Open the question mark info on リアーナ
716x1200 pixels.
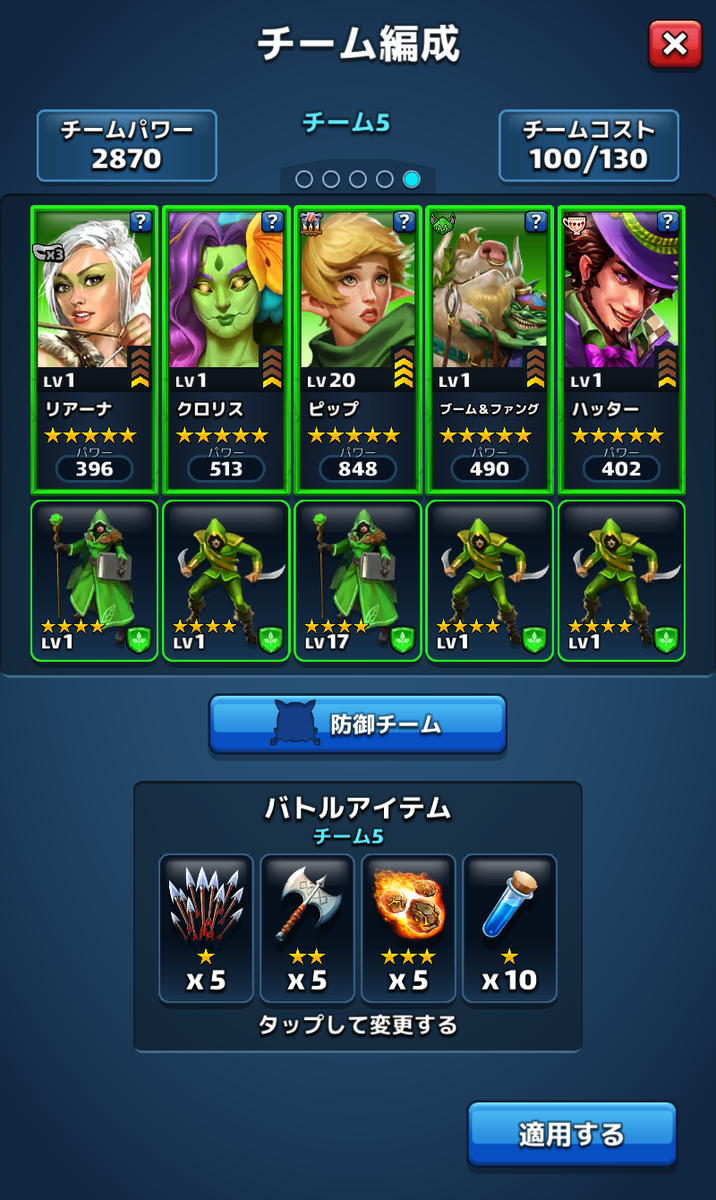pyautogui.click(x=141, y=221)
